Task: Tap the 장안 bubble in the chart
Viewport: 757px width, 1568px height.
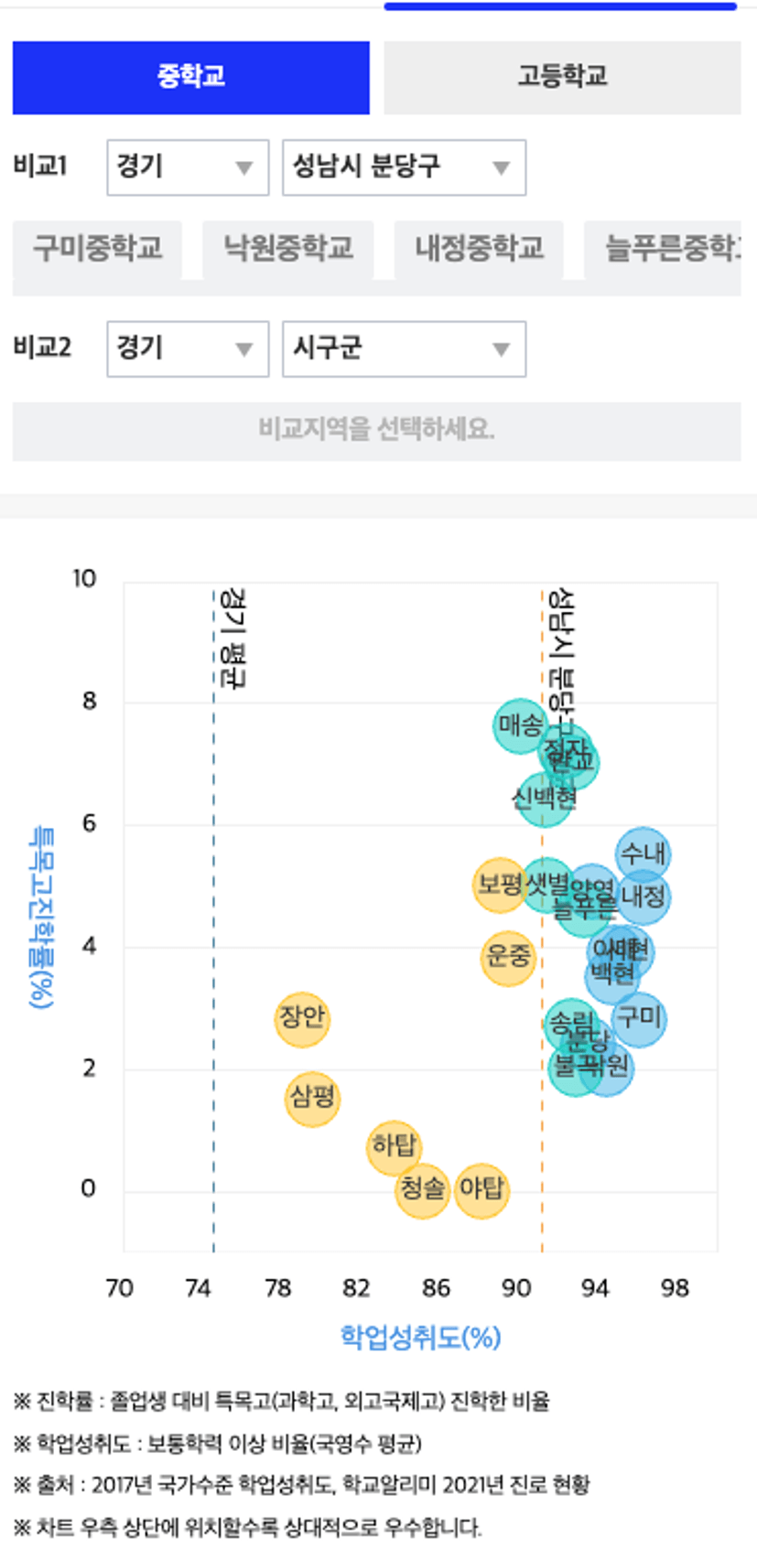Action: [302, 1018]
